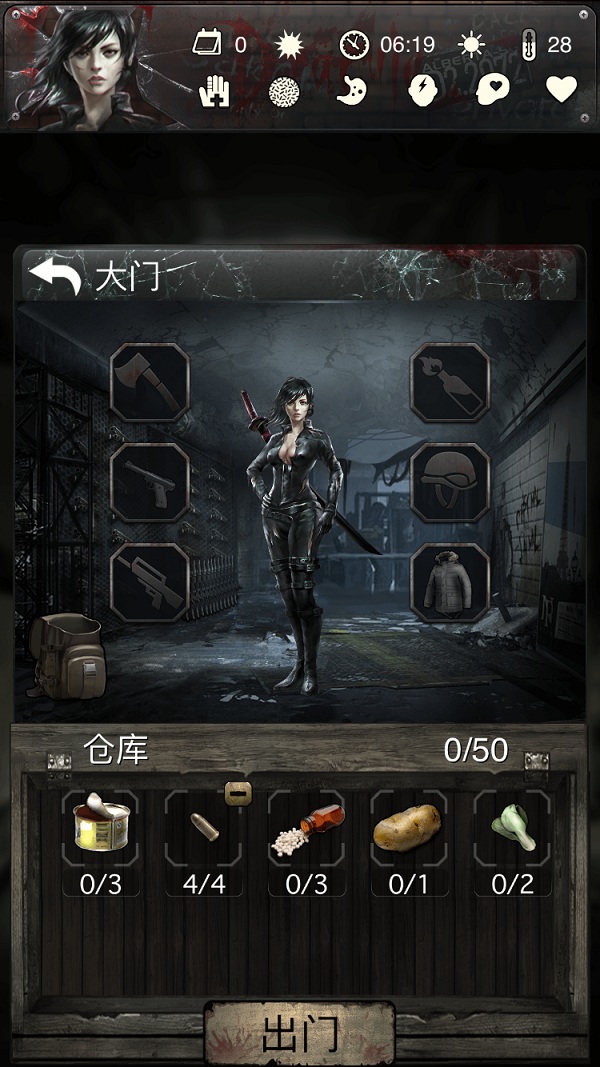600x1067 pixels.
Task: Open the molotov throwable slot
Action: tap(450, 382)
